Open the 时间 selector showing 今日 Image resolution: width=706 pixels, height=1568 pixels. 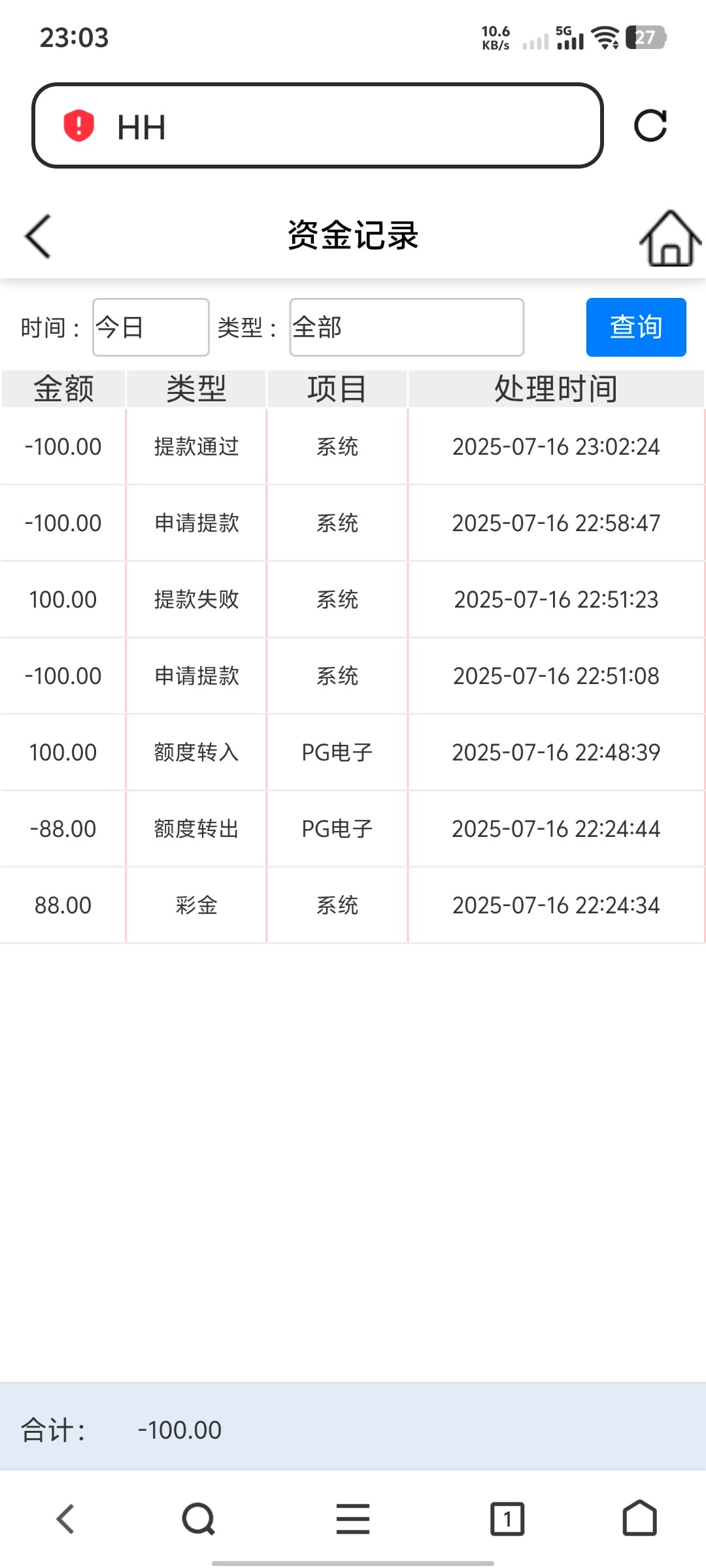(150, 327)
